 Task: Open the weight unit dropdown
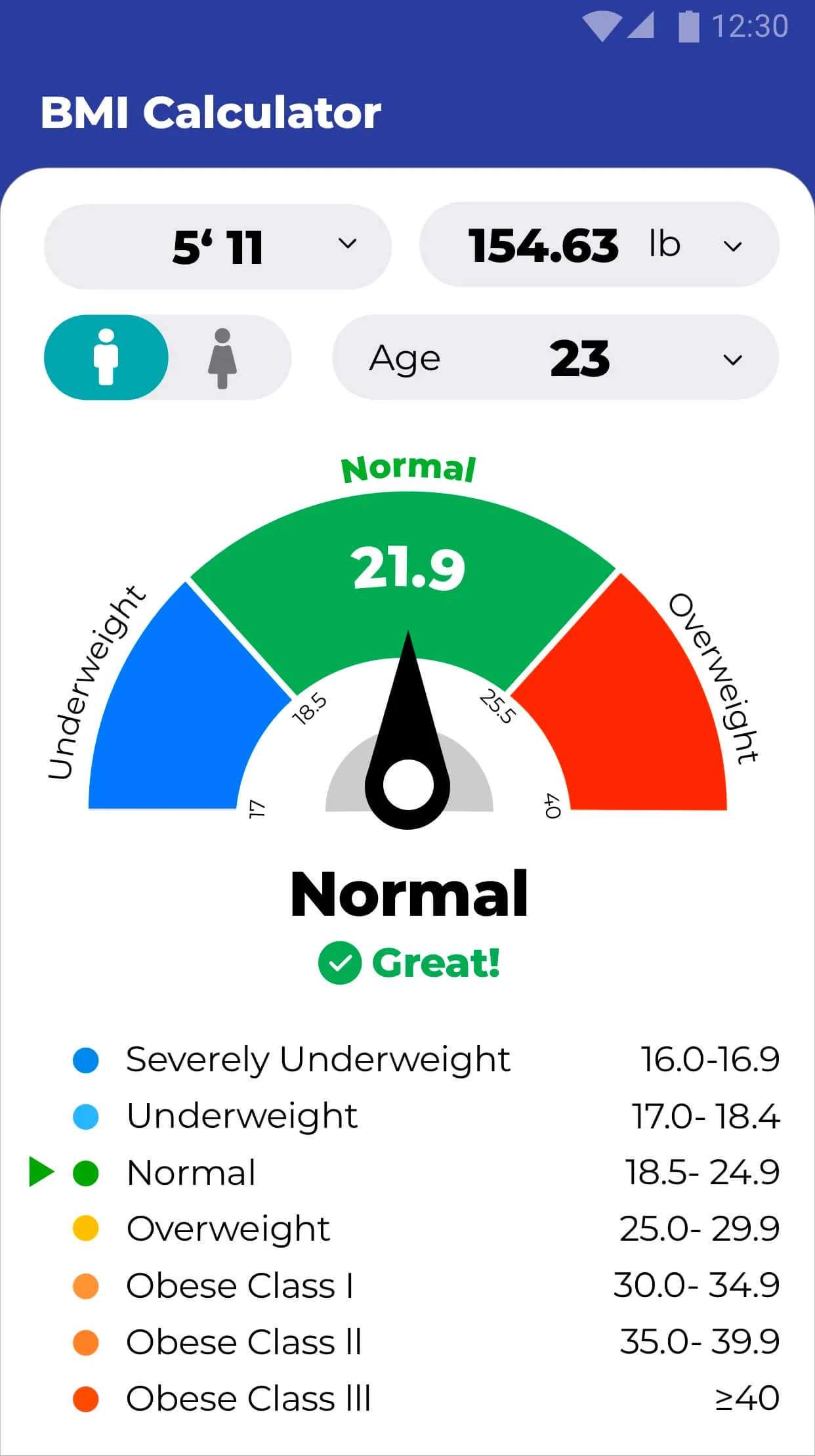click(x=734, y=246)
